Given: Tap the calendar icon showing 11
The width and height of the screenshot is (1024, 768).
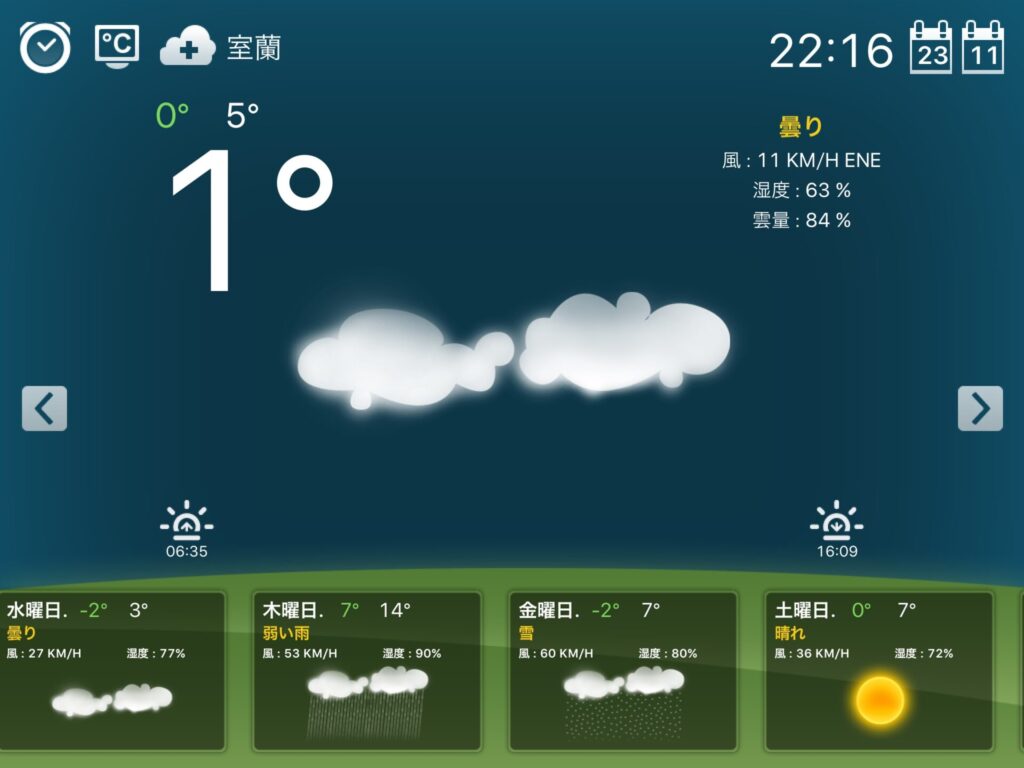Looking at the screenshot, I should coord(983,48).
